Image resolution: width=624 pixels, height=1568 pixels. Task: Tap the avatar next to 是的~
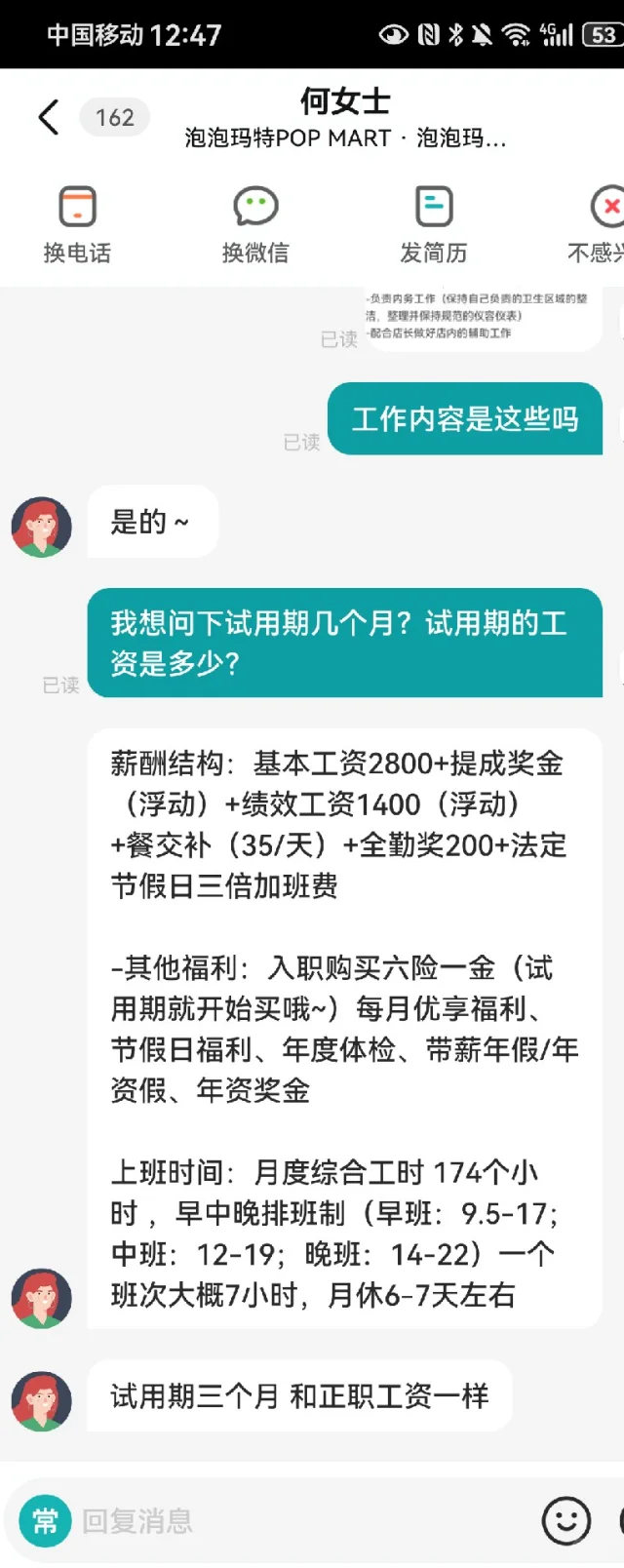pyautogui.click(x=41, y=527)
